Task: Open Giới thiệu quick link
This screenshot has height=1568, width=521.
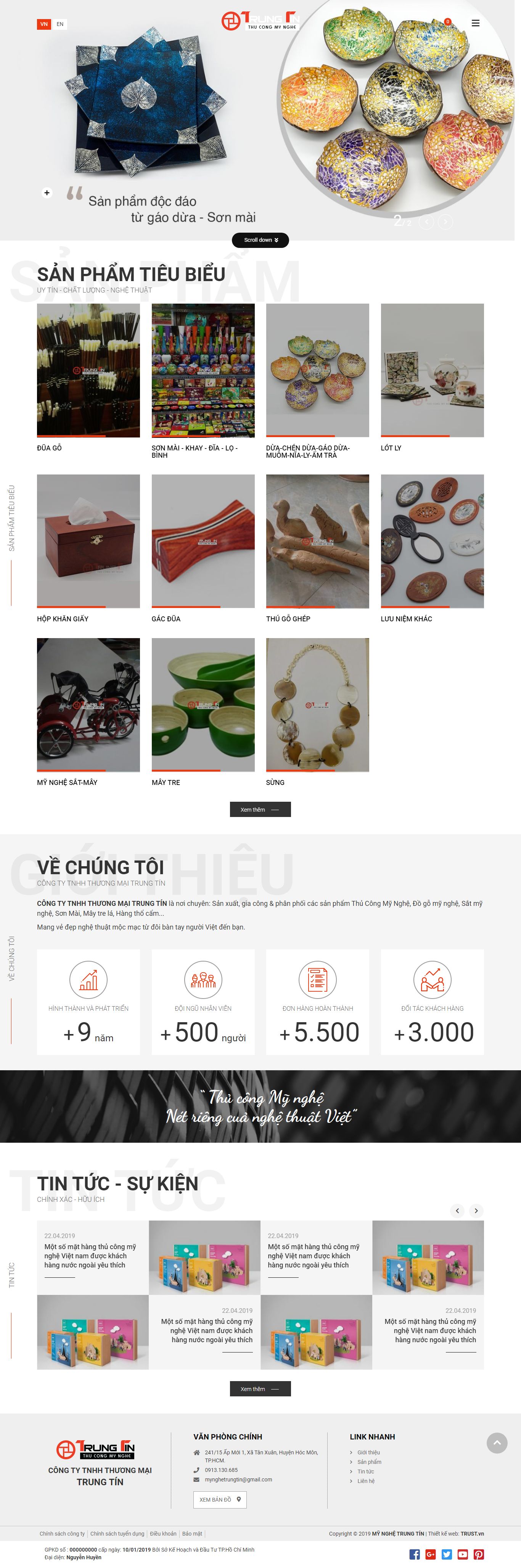Action: (x=368, y=1452)
